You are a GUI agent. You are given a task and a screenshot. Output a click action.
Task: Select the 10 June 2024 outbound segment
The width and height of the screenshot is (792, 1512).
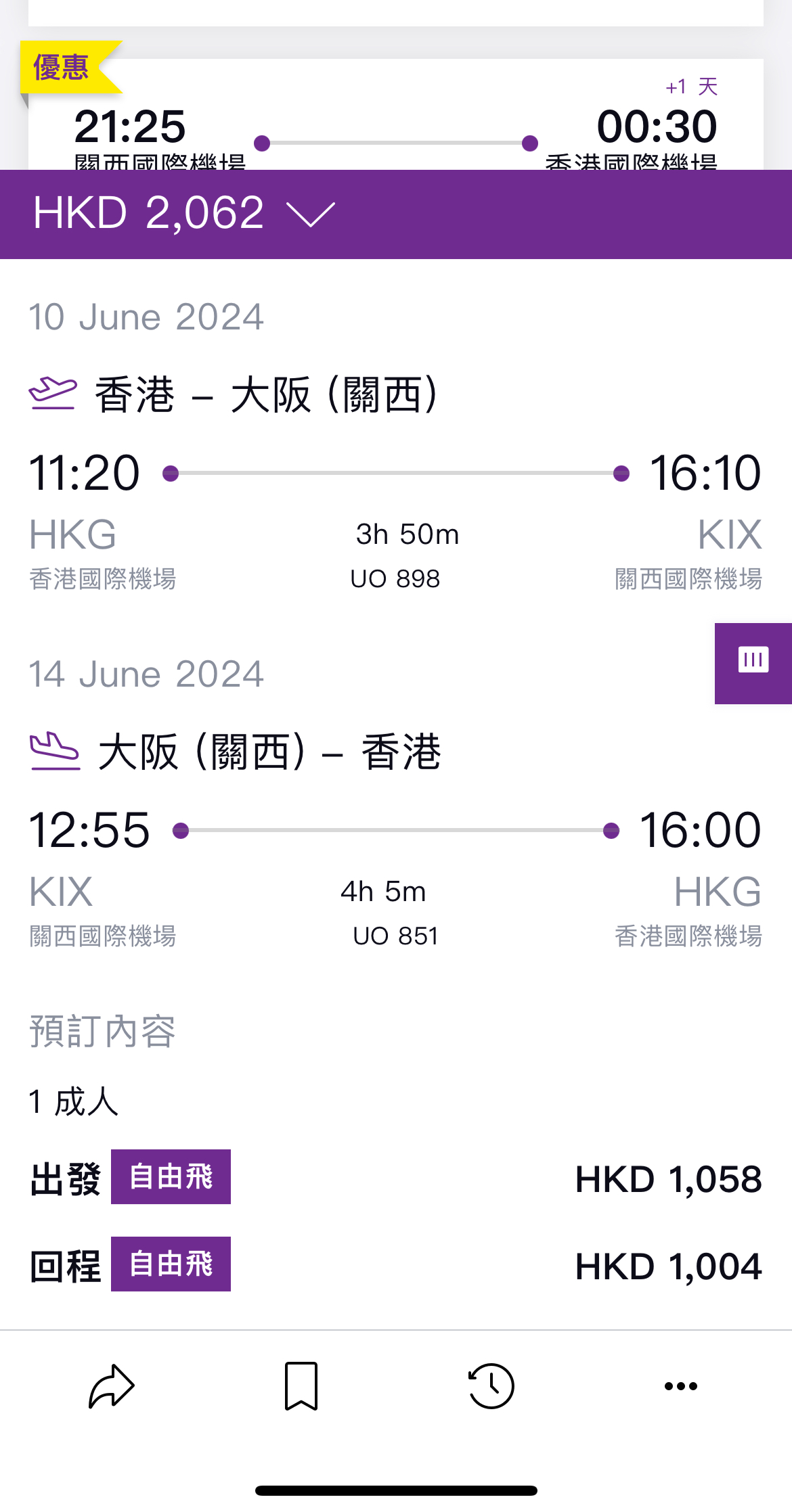(x=148, y=317)
